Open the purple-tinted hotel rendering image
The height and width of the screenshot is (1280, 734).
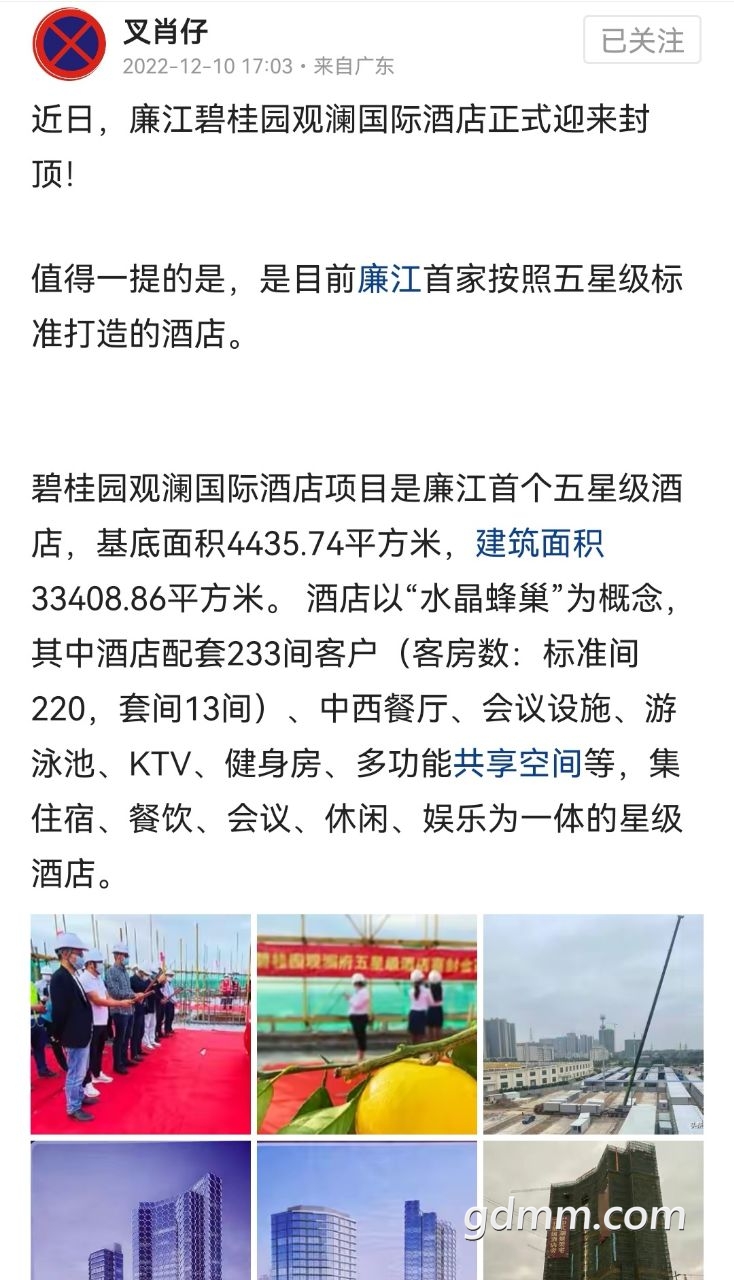pos(141,1210)
